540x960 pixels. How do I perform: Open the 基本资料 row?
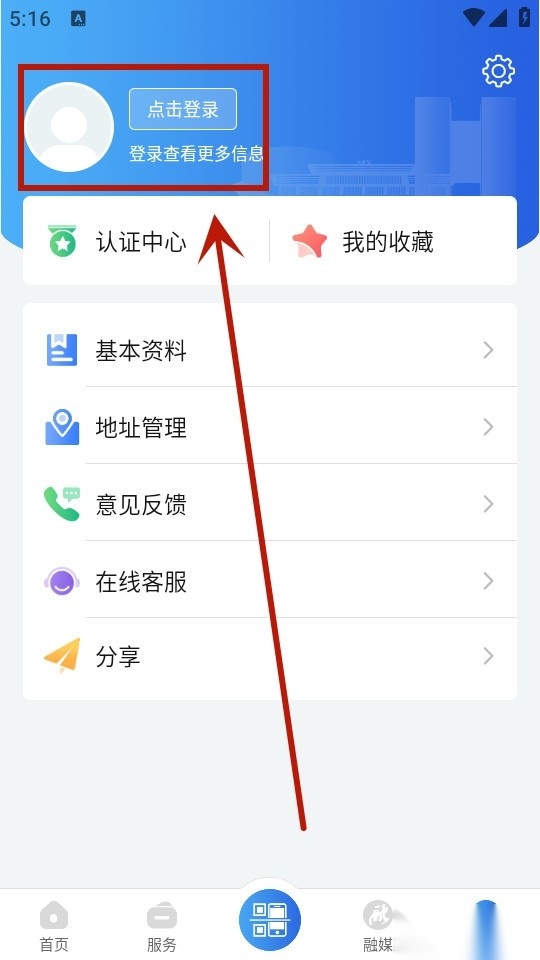[270, 350]
